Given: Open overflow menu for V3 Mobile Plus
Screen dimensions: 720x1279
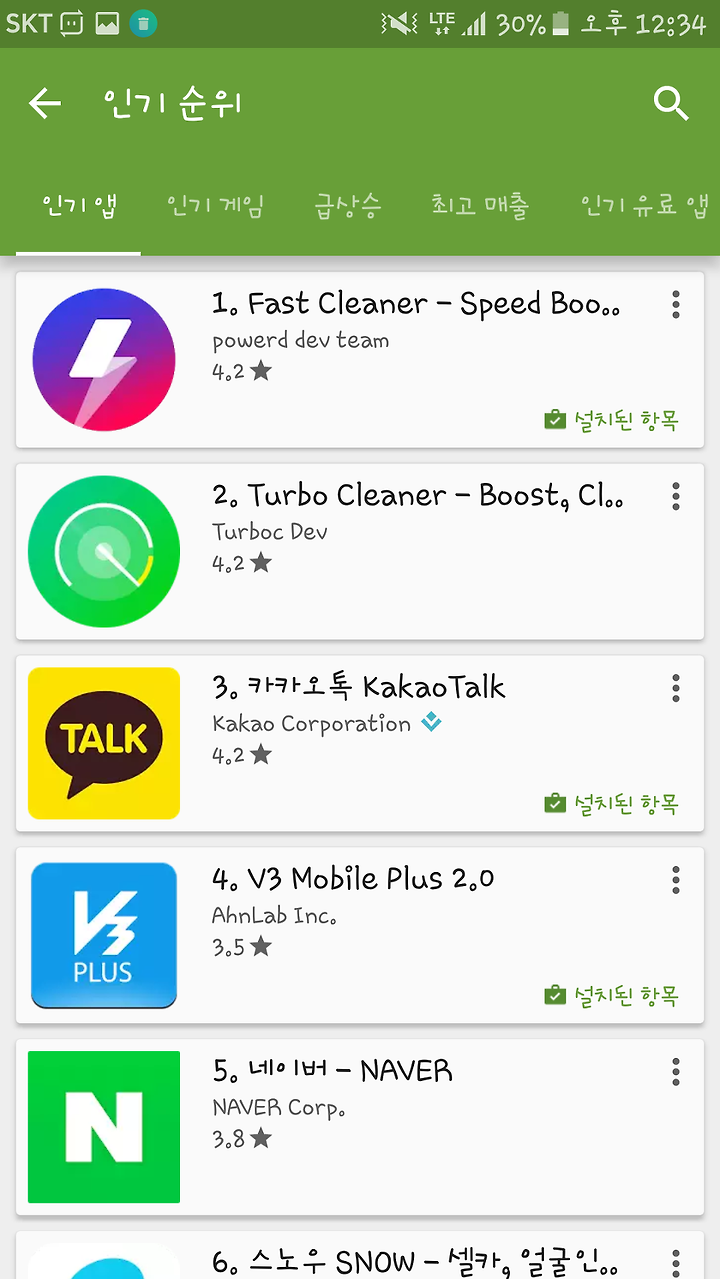Looking at the screenshot, I should point(676,880).
